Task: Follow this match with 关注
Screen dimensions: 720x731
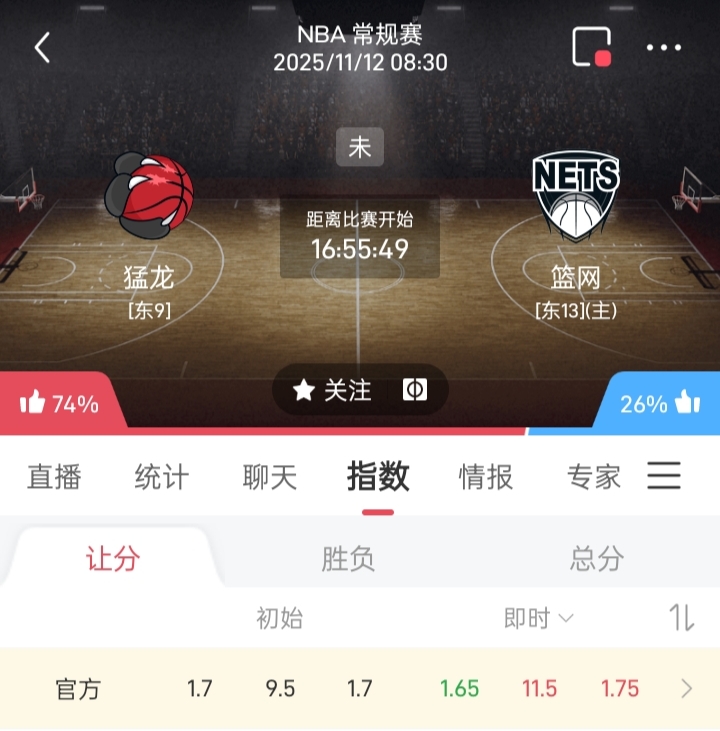Action: [334, 390]
